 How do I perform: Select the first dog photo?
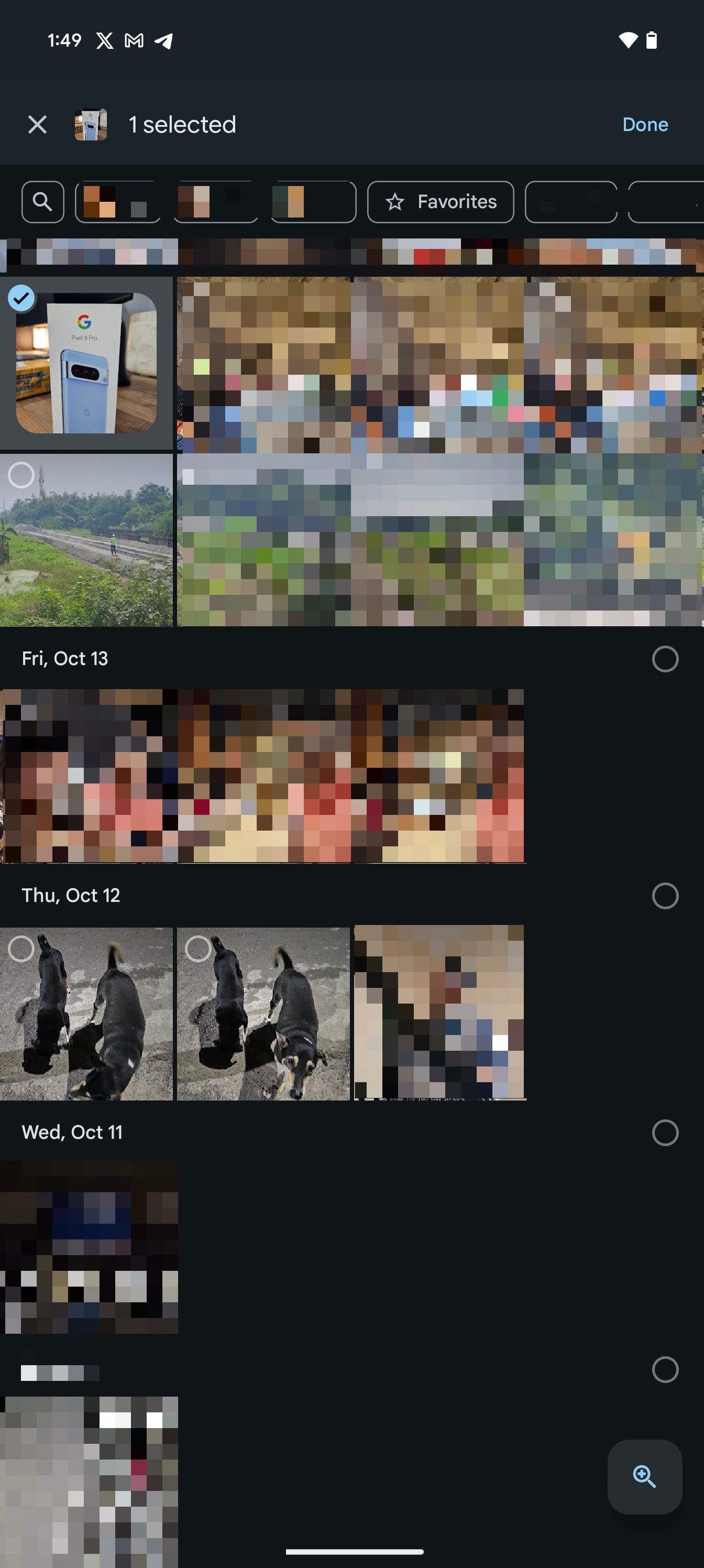[x=21, y=949]
